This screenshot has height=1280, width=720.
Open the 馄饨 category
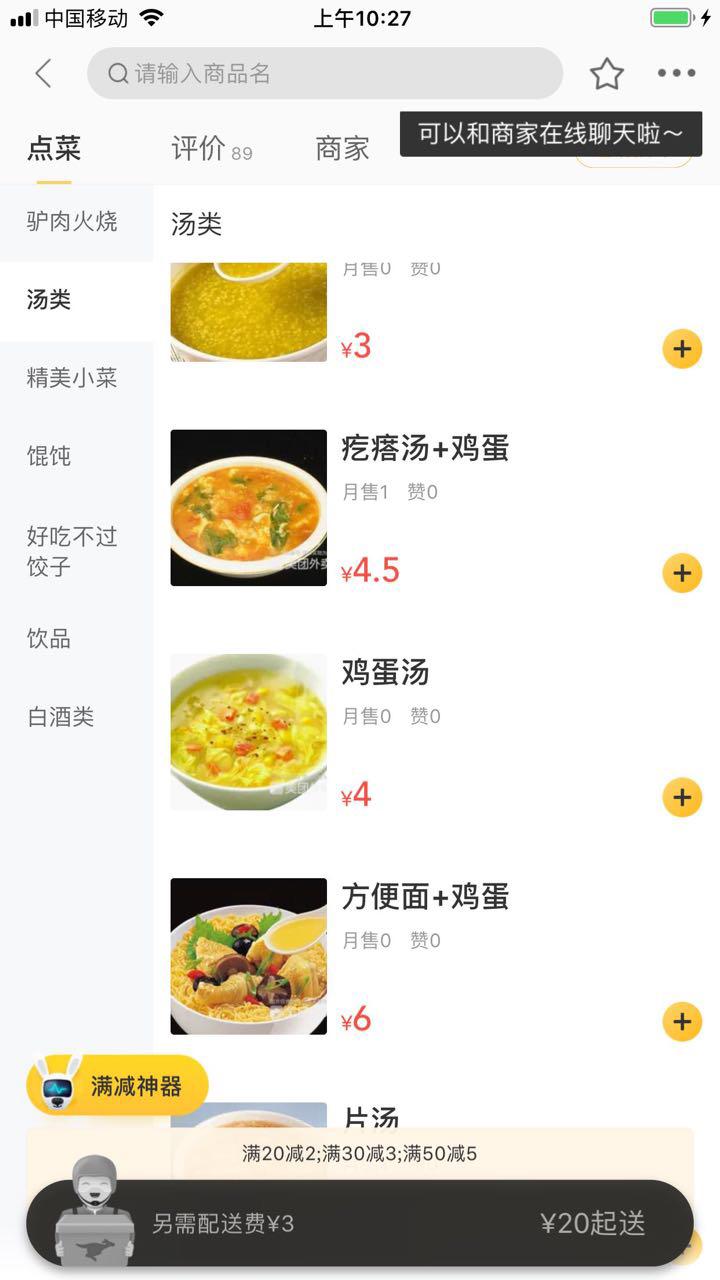[49, 456]
